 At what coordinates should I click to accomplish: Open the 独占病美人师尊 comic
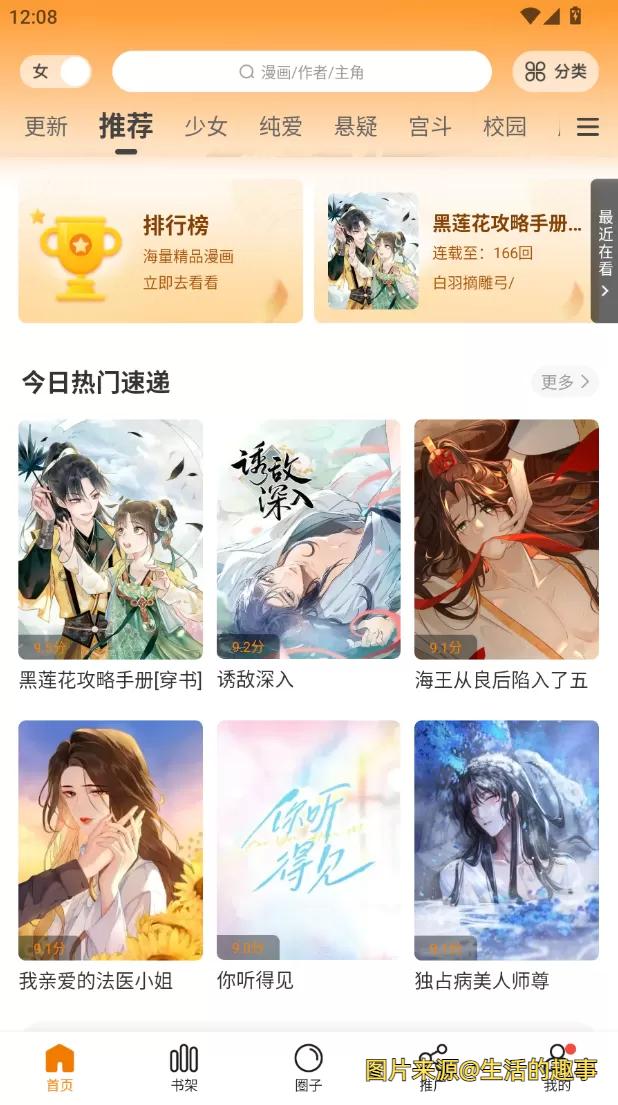(506, 840)
